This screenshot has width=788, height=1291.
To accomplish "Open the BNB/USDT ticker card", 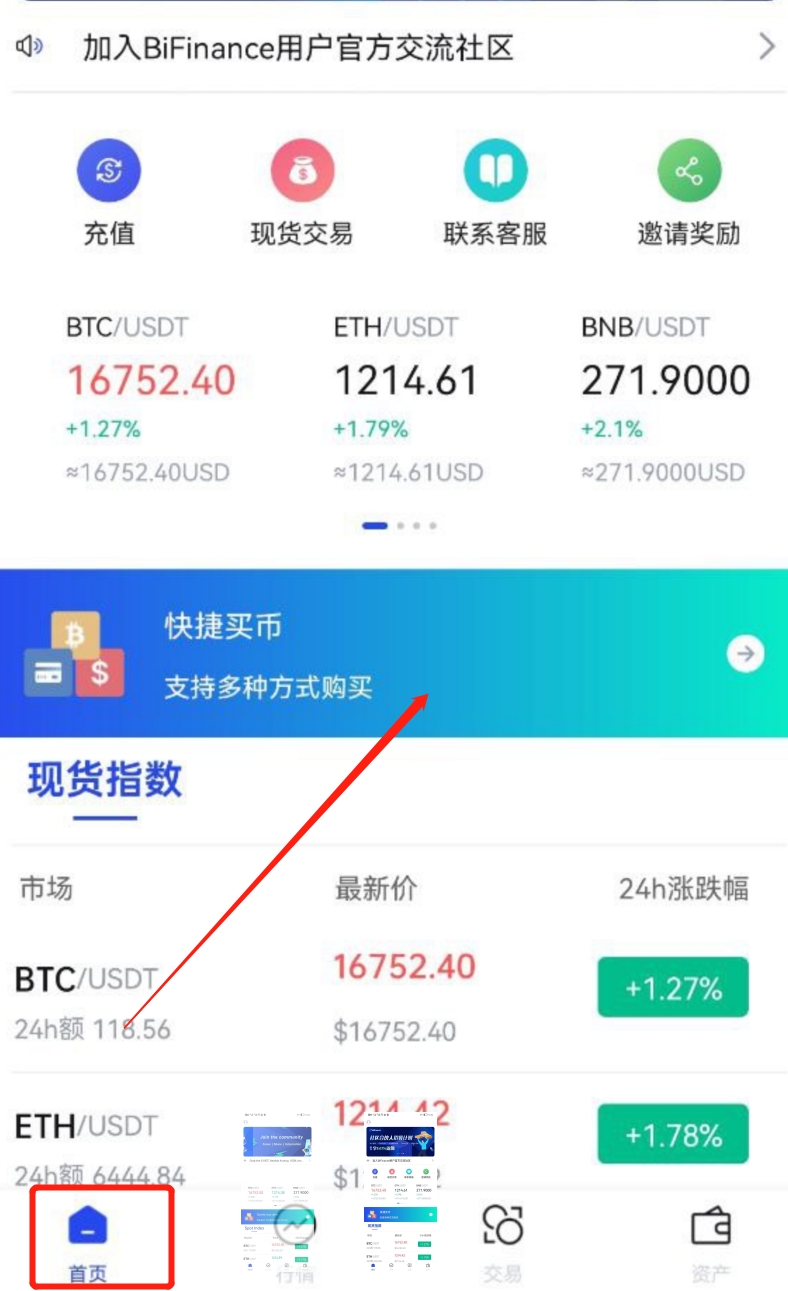I will click(x=665, y=398).
